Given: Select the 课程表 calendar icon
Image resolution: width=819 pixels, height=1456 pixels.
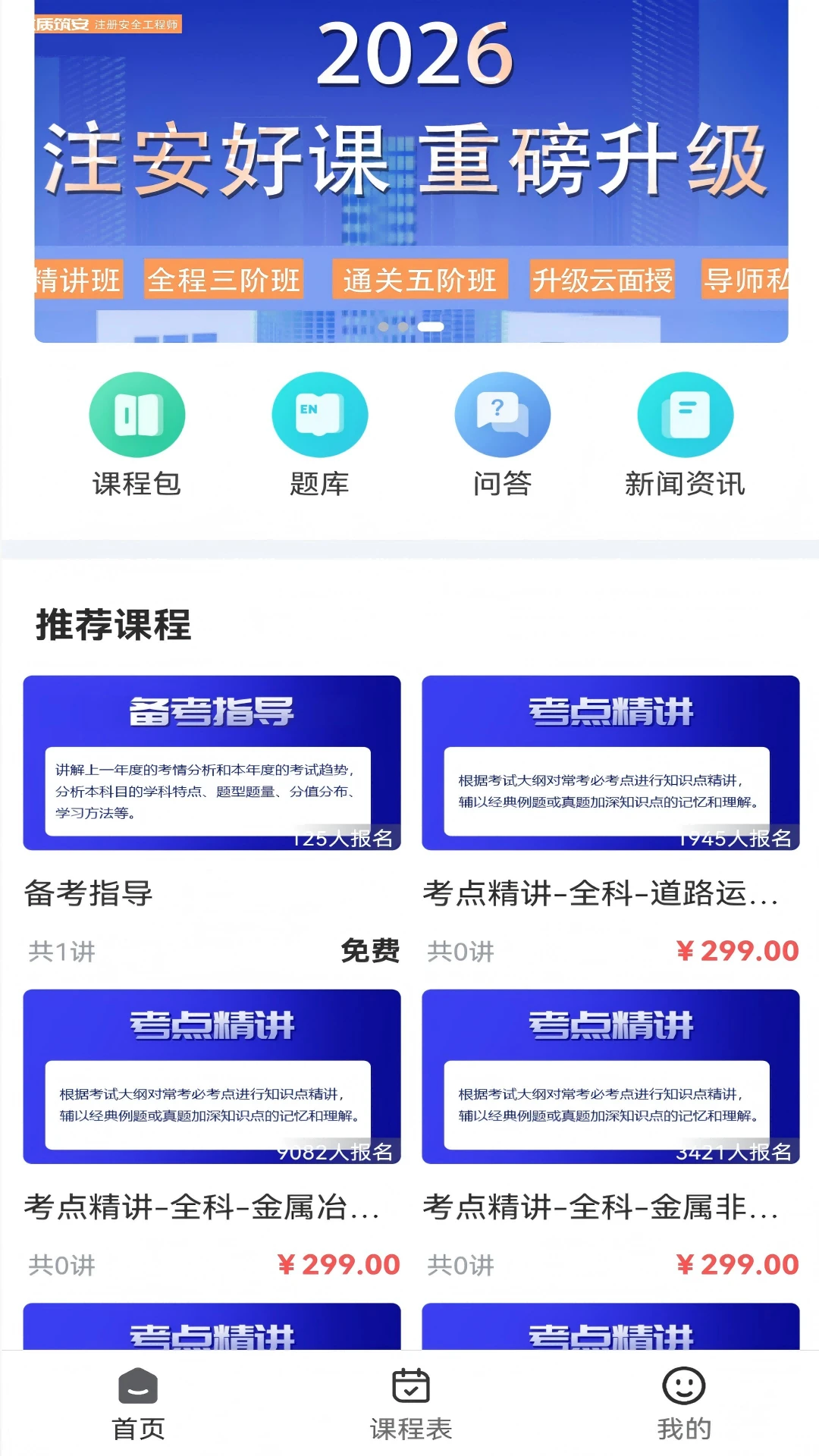Looking at the screenshot, I should pyautogui.click(x=409, y=1385).
